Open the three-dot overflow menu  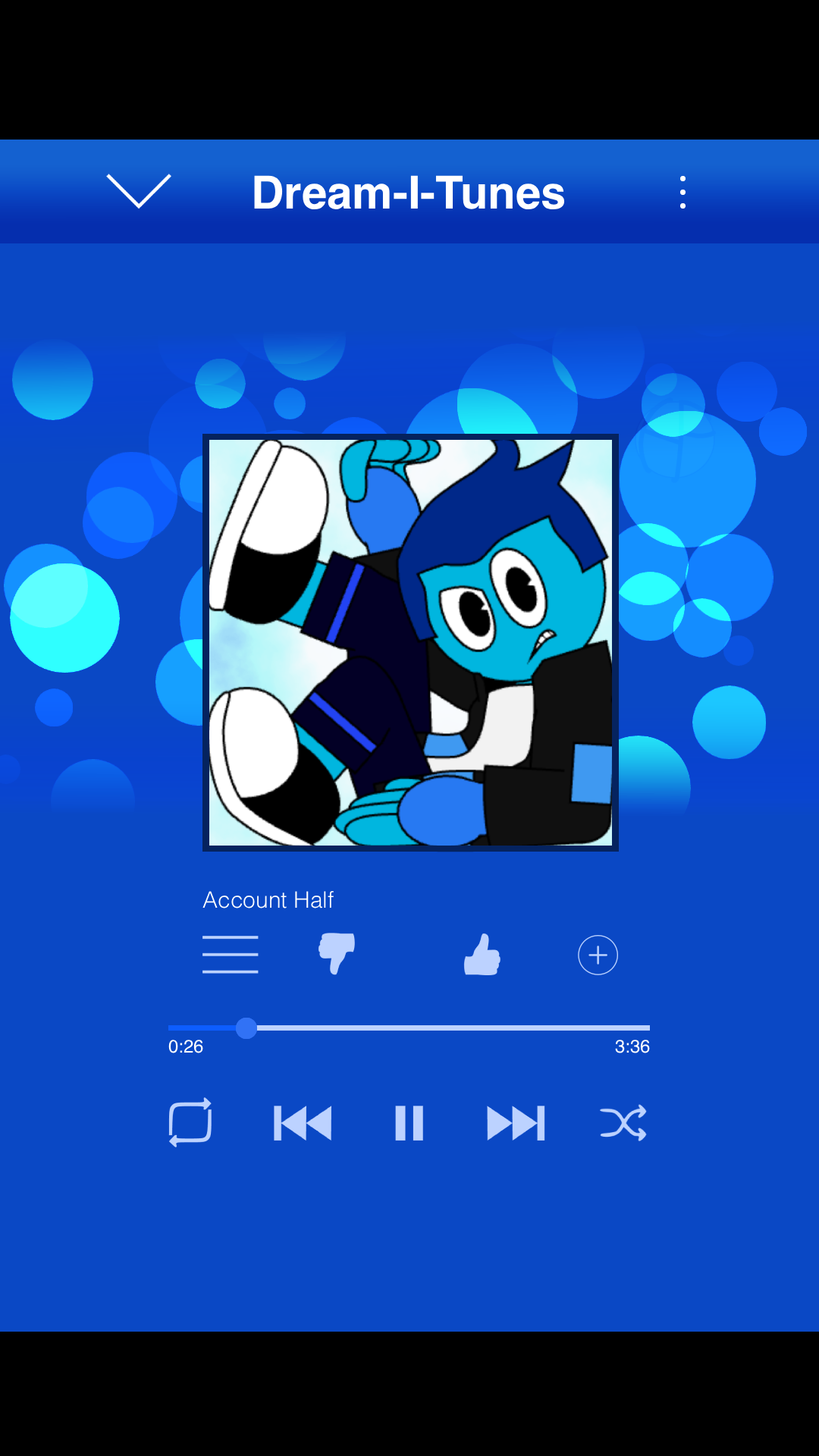(682, 193)
